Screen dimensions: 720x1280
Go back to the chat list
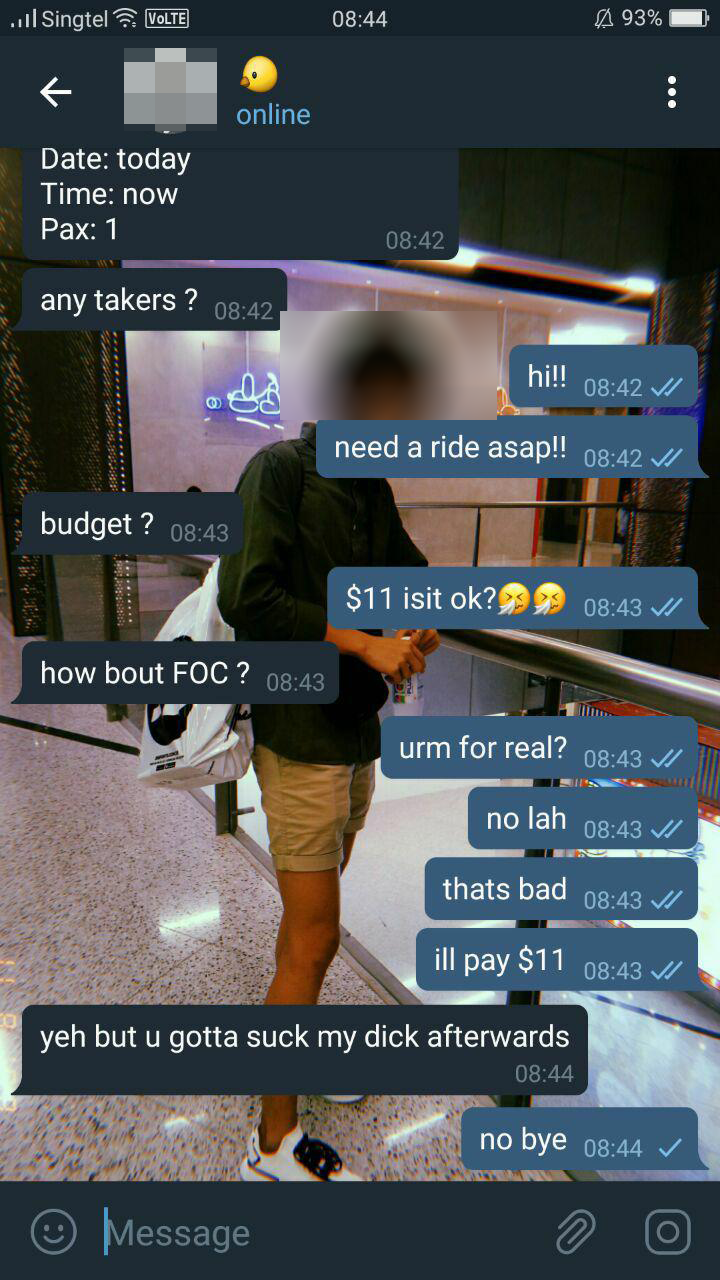coord(55,93)
